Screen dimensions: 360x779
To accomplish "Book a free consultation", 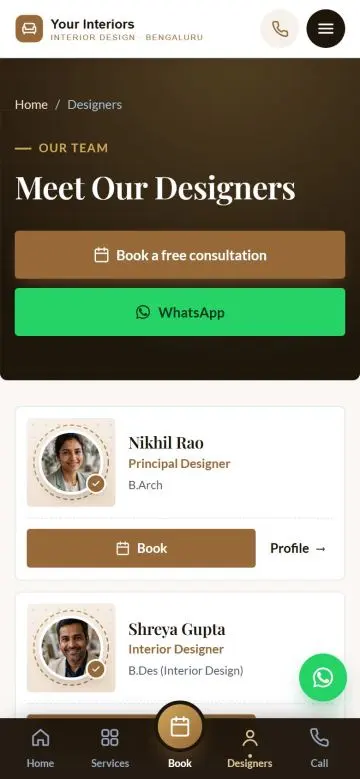I will (x=180, y=255).
